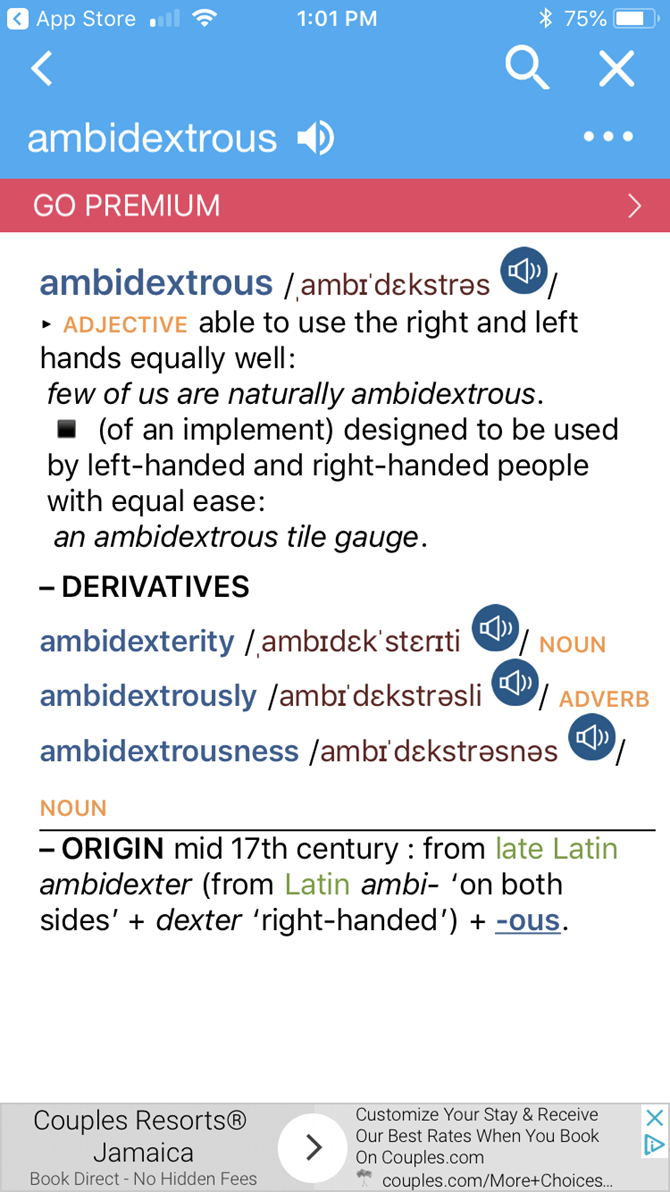
Task: Play audio next to the ambidextrous title
Action: coord(315,138)
